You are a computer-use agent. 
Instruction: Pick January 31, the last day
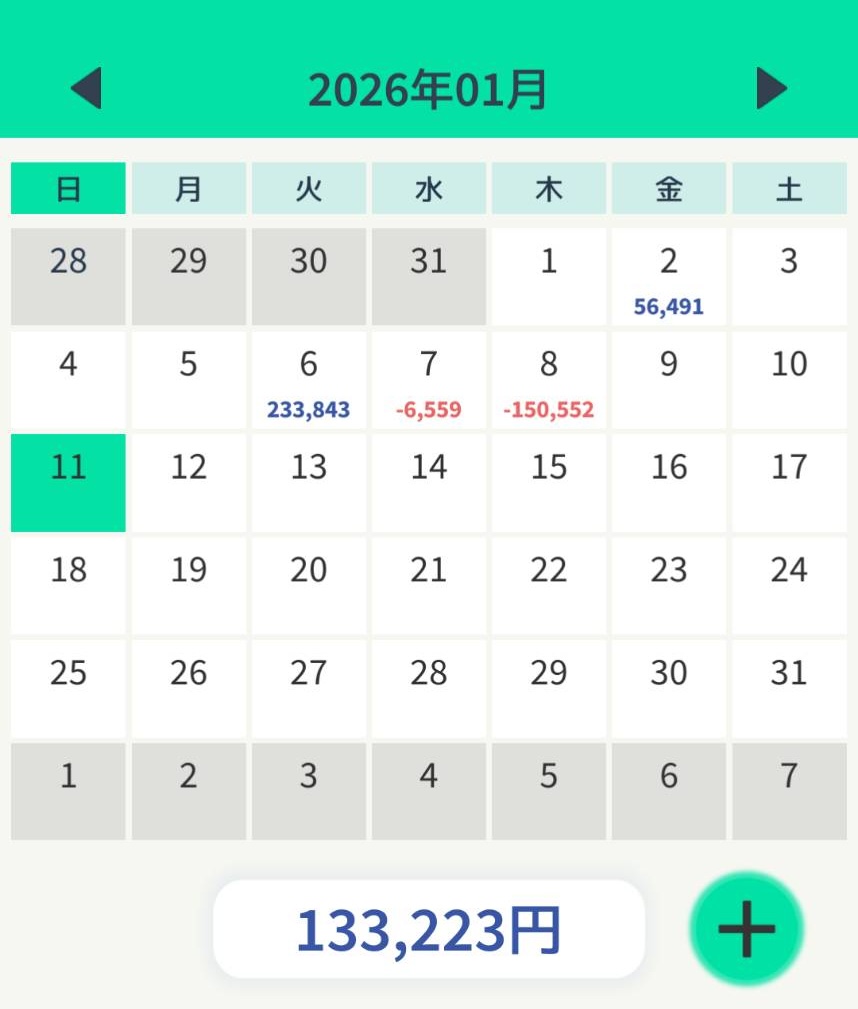point(788,687)
